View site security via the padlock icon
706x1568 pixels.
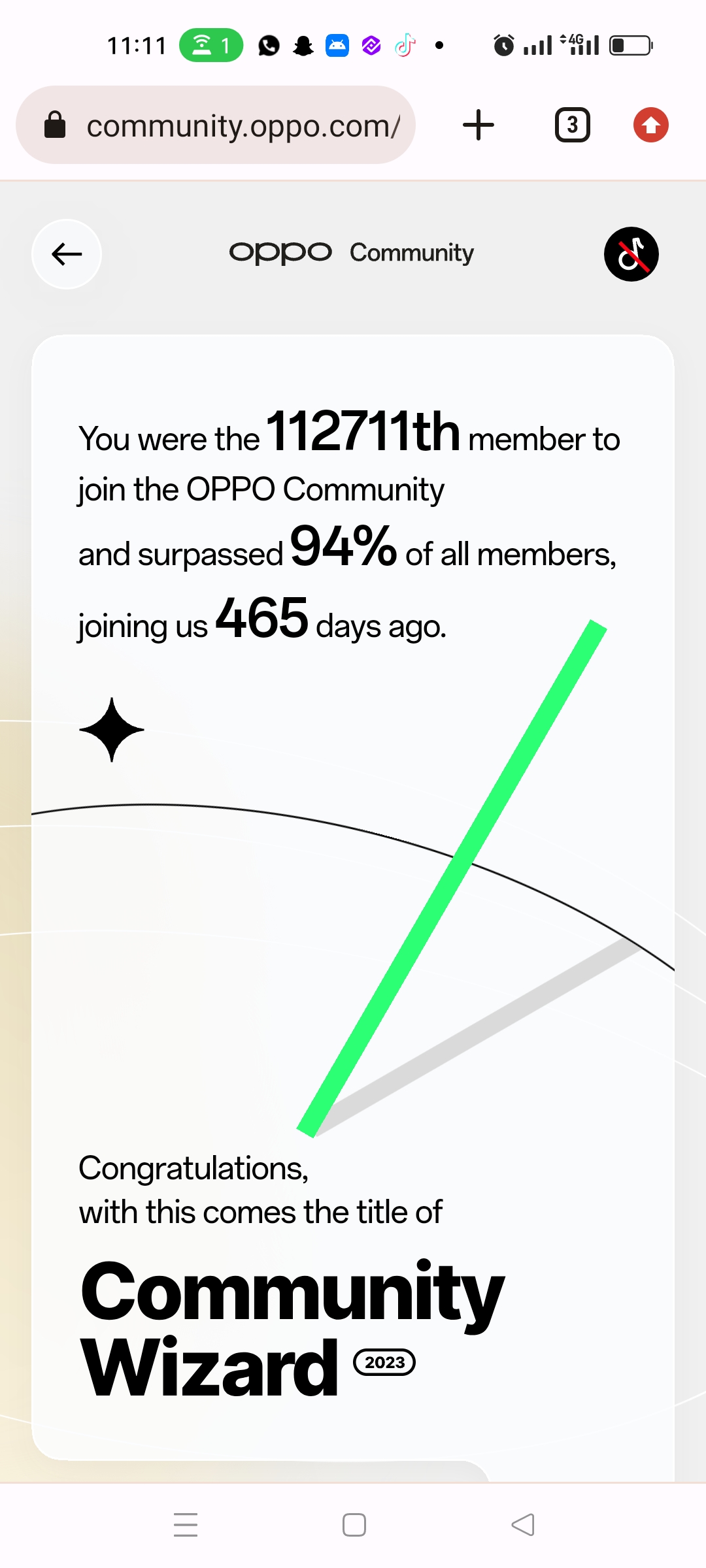click(x=55, y=125)
